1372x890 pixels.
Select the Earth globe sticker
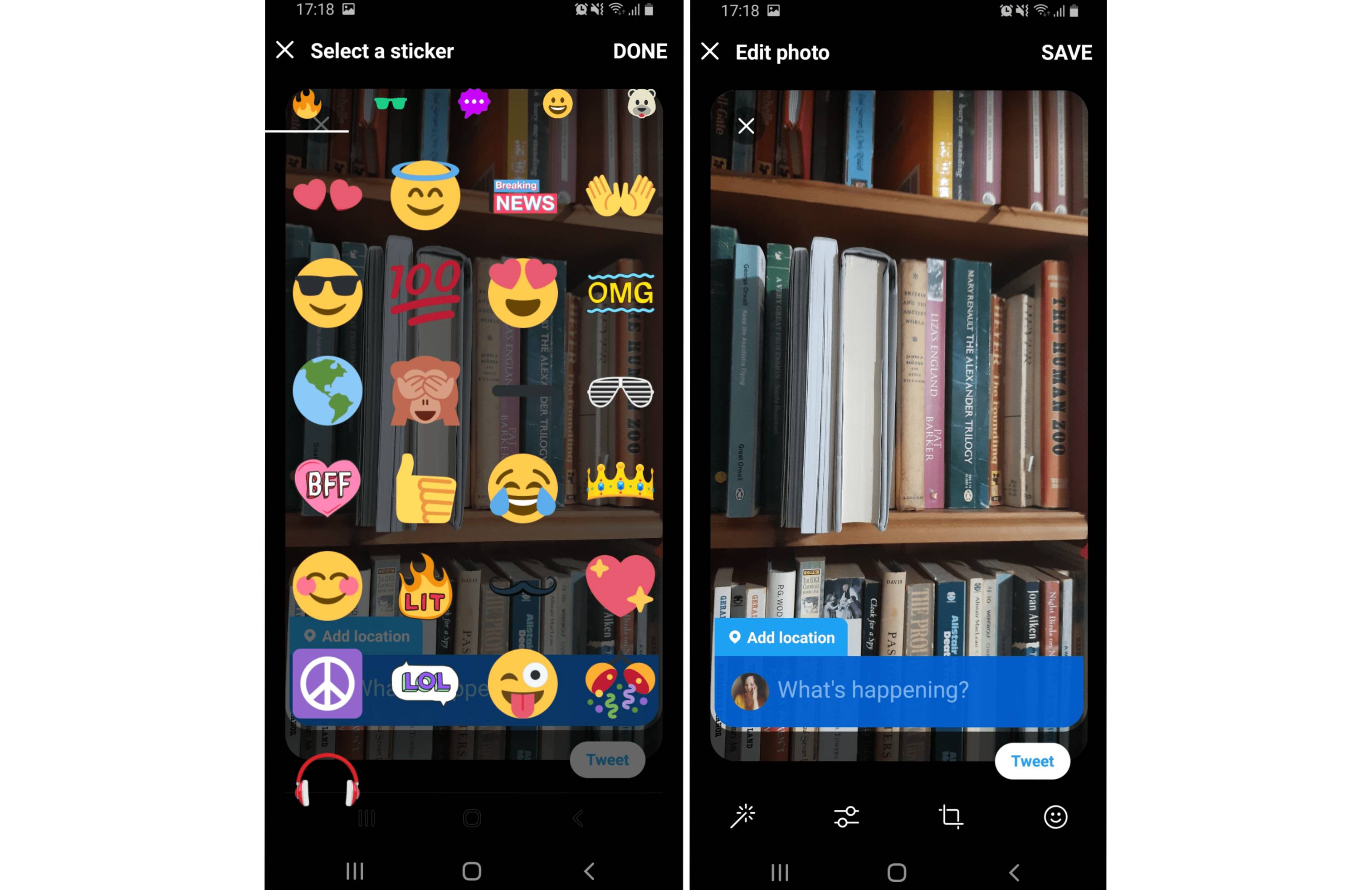point(327,391)
